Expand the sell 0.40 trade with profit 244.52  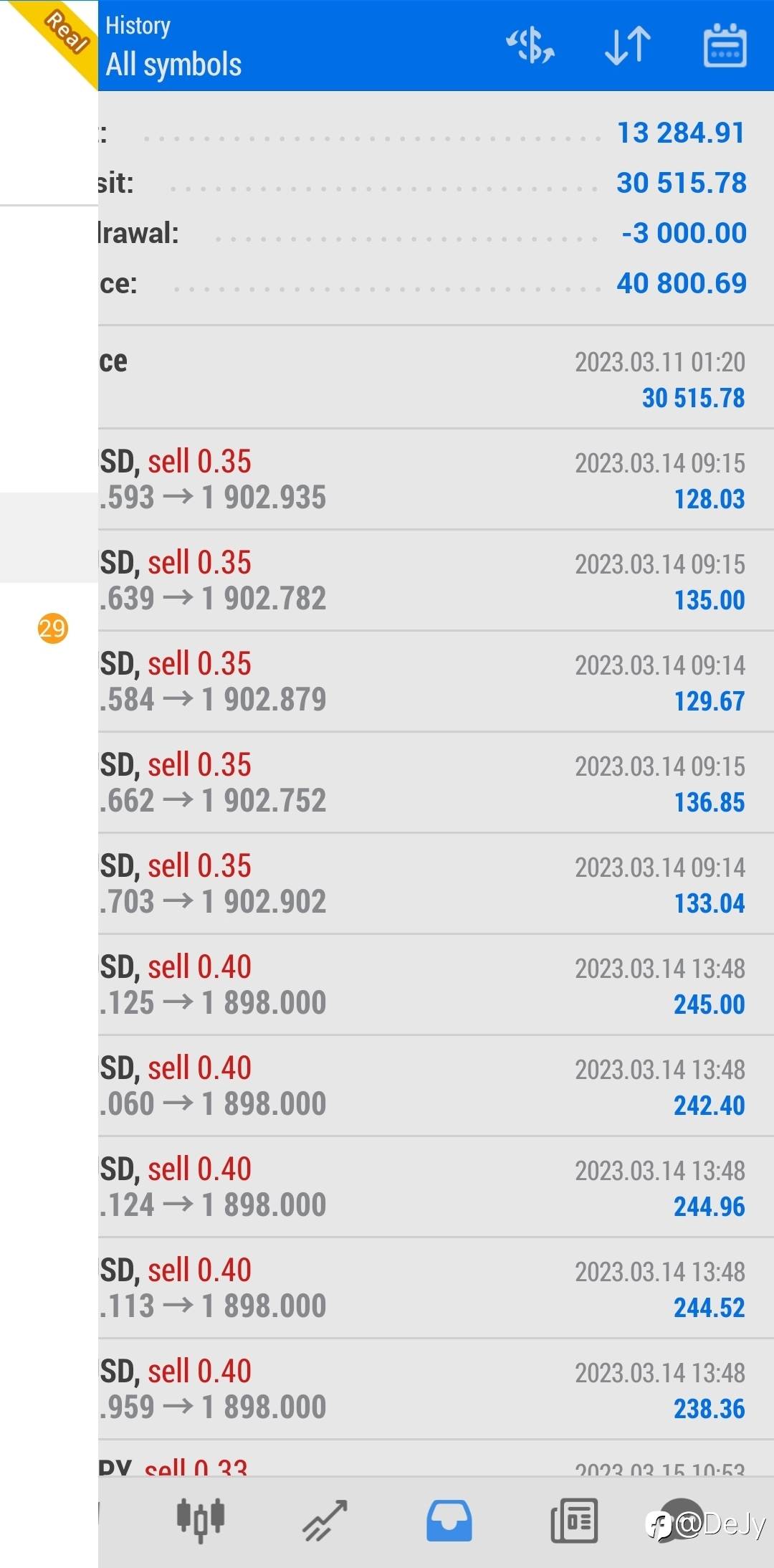pos(436,1288)
